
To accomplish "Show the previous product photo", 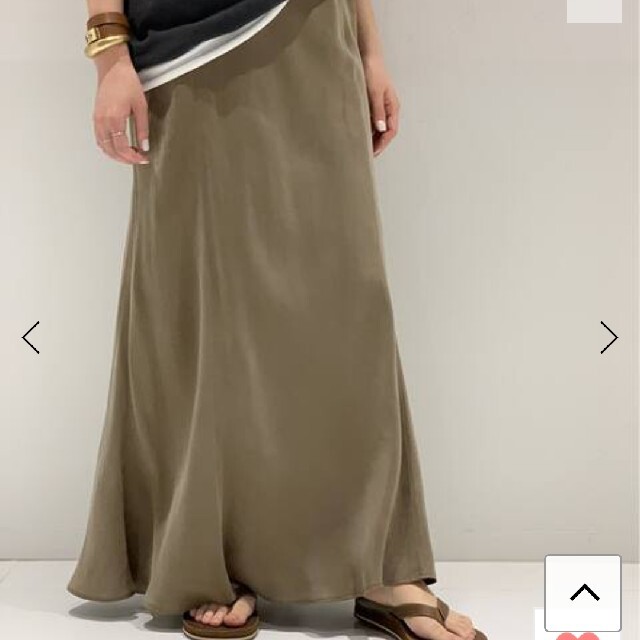I will 31,338.
